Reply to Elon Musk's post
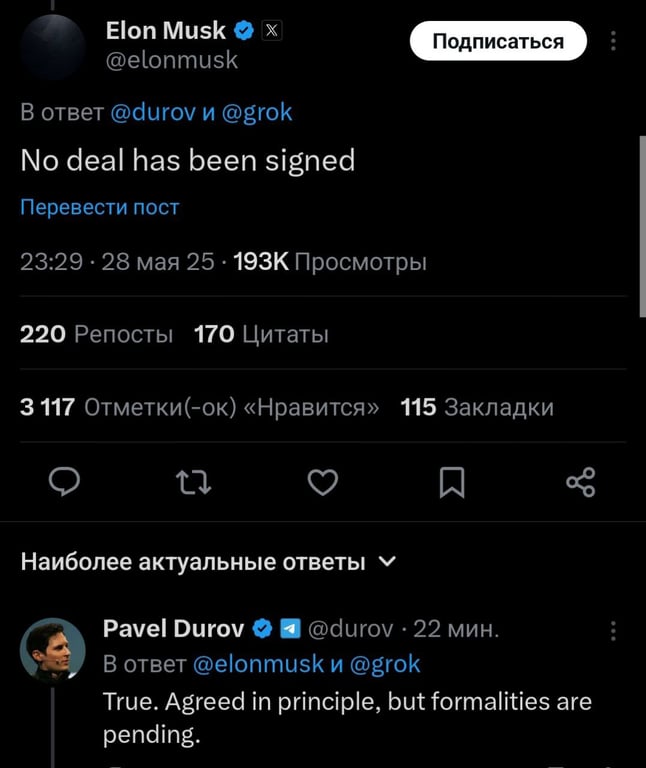This screenshot has height=768, width=646. coord(64,483)
